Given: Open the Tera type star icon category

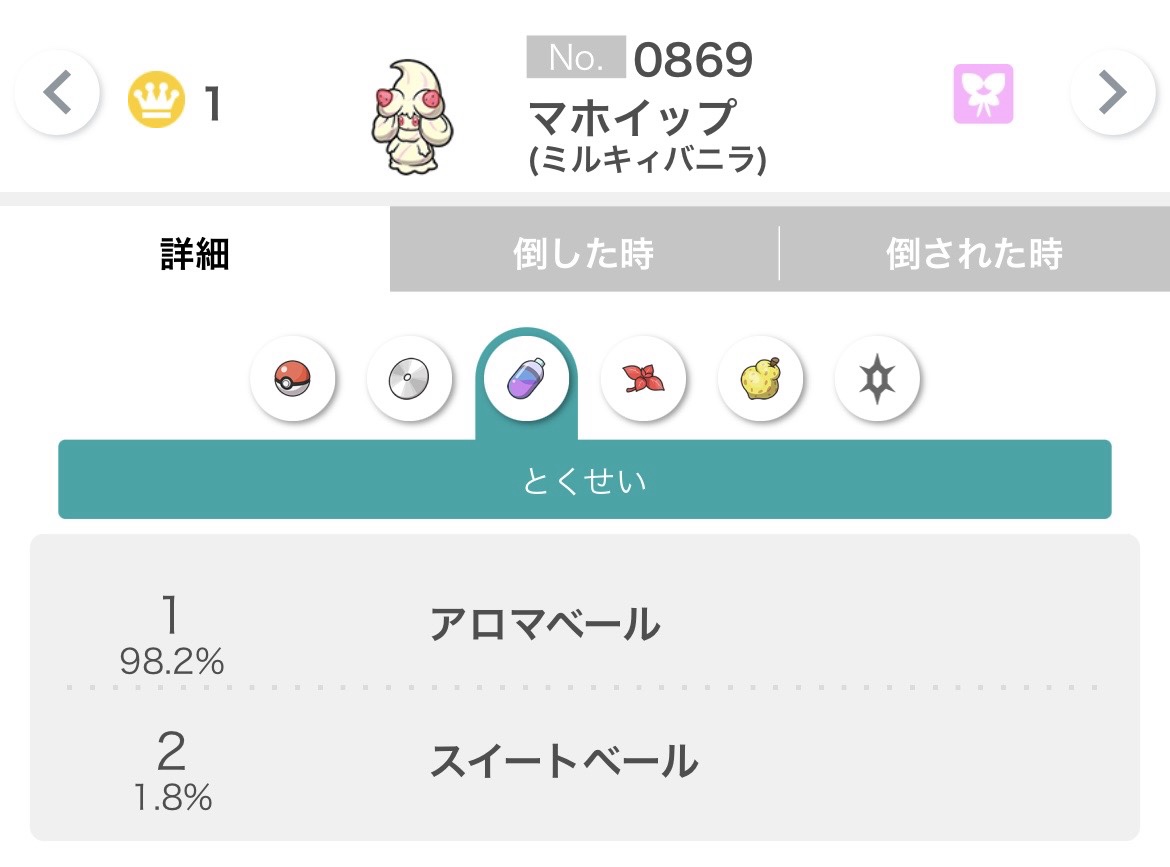Looking at the screenshot, I should pyautogui.click(x=878, y=378).
